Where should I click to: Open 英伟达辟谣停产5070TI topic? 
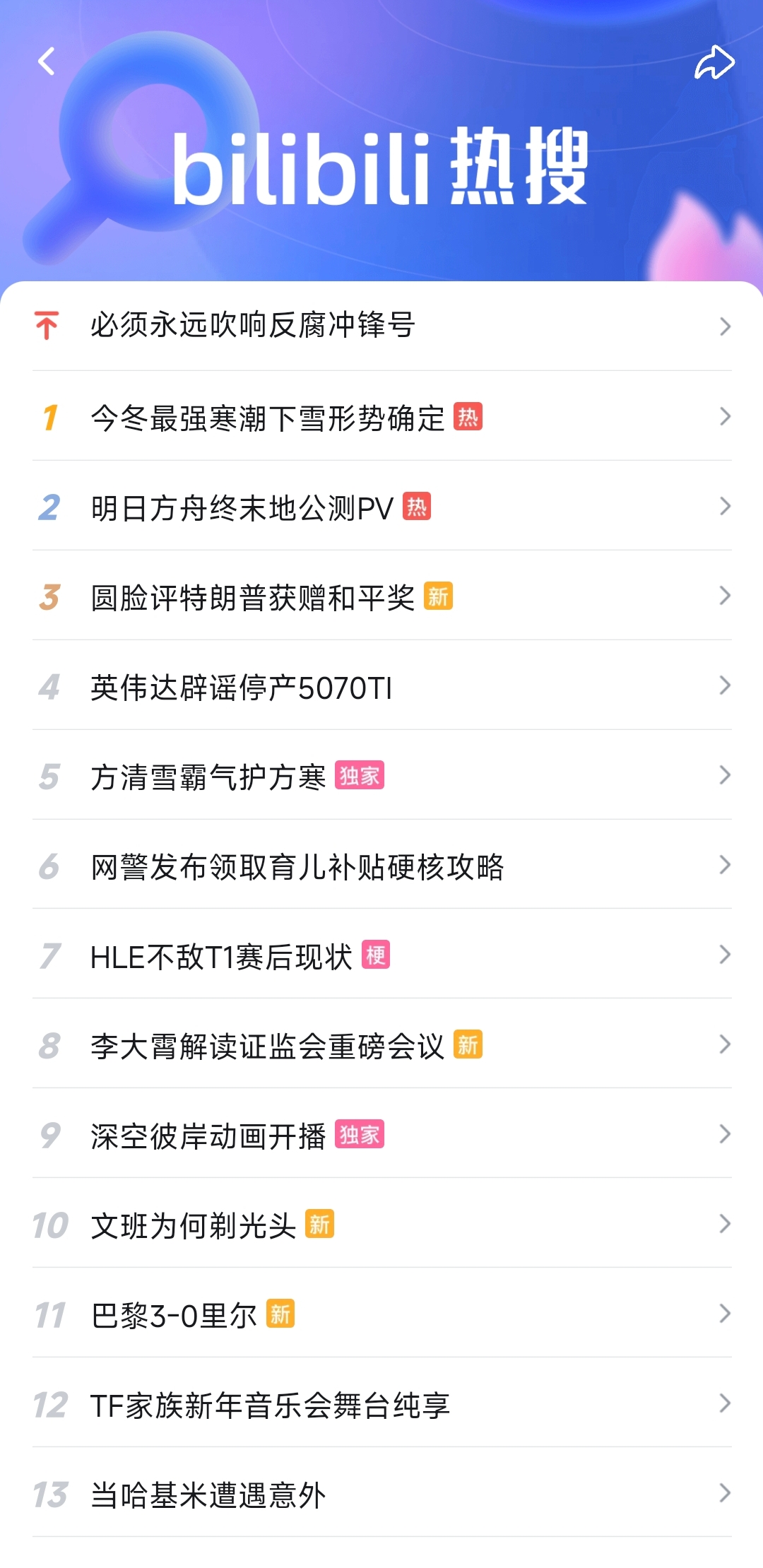click(242, 687)
